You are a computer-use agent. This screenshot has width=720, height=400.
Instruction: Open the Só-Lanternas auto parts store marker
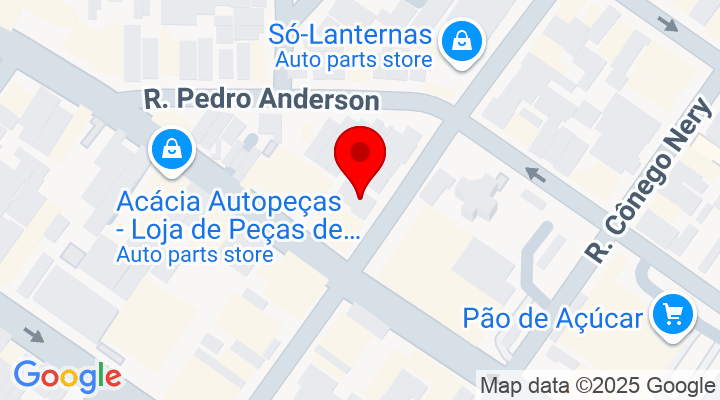pyautogui.click(x=462, y=42)
